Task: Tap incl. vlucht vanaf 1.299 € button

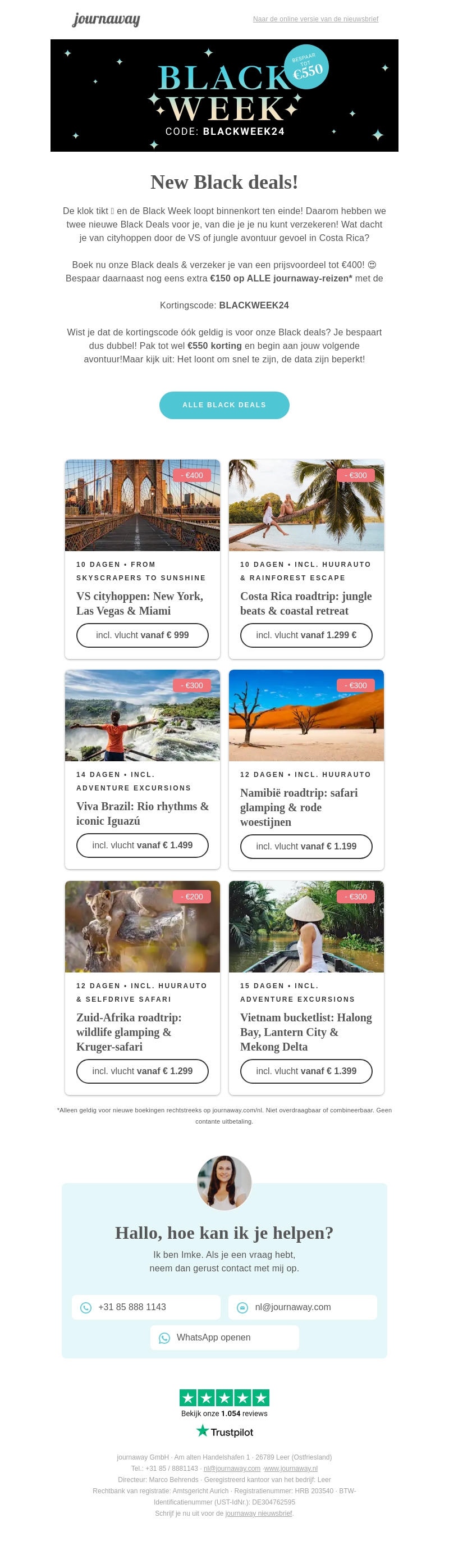Action: click(x=306, y=635)
